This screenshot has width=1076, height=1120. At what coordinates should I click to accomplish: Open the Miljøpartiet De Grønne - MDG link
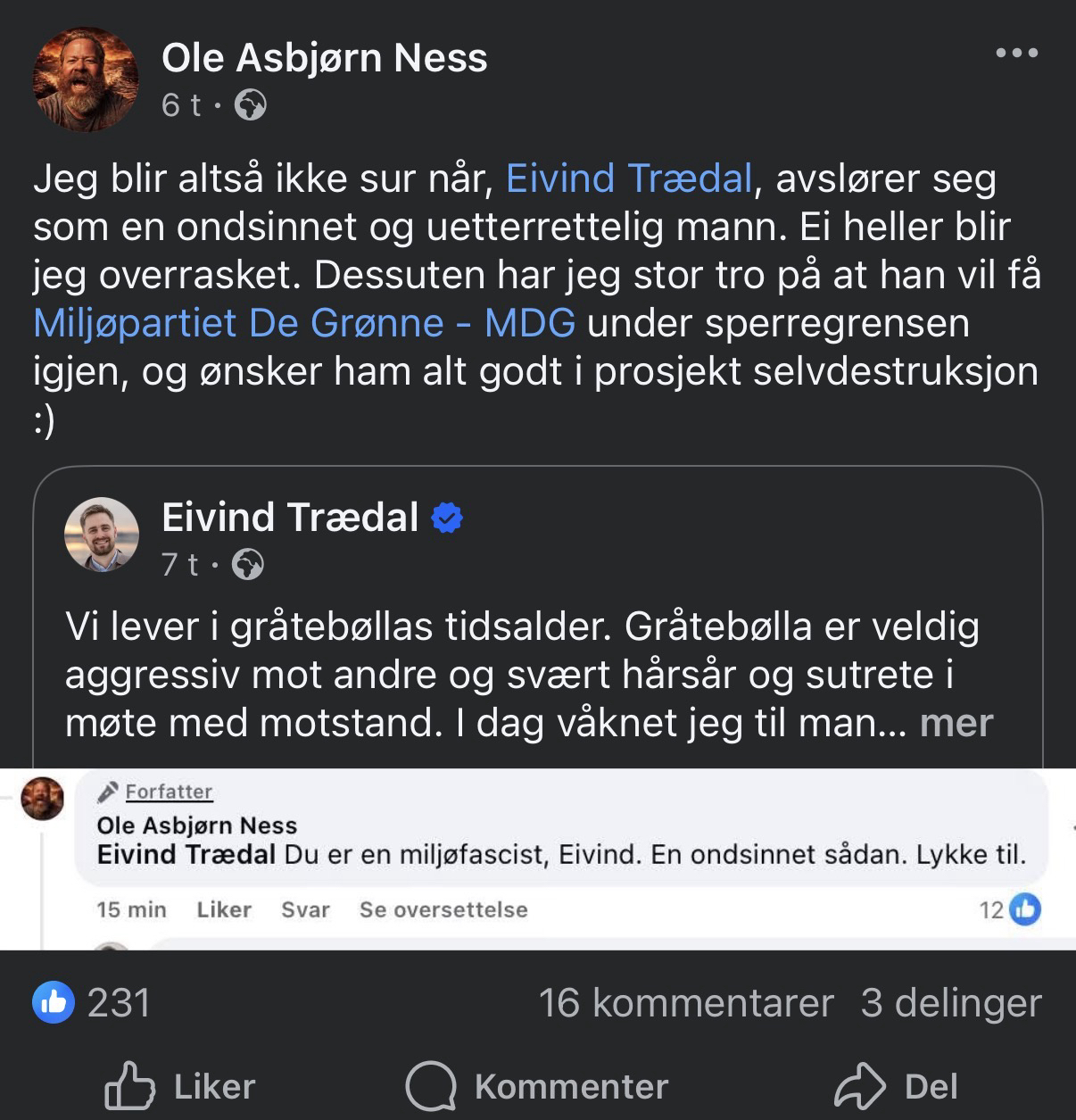(303, 323)
